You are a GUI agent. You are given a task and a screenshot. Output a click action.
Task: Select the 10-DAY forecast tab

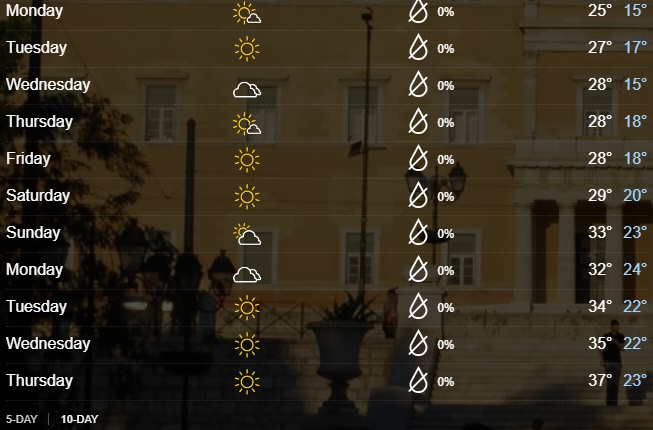click(x=80, y=418)
